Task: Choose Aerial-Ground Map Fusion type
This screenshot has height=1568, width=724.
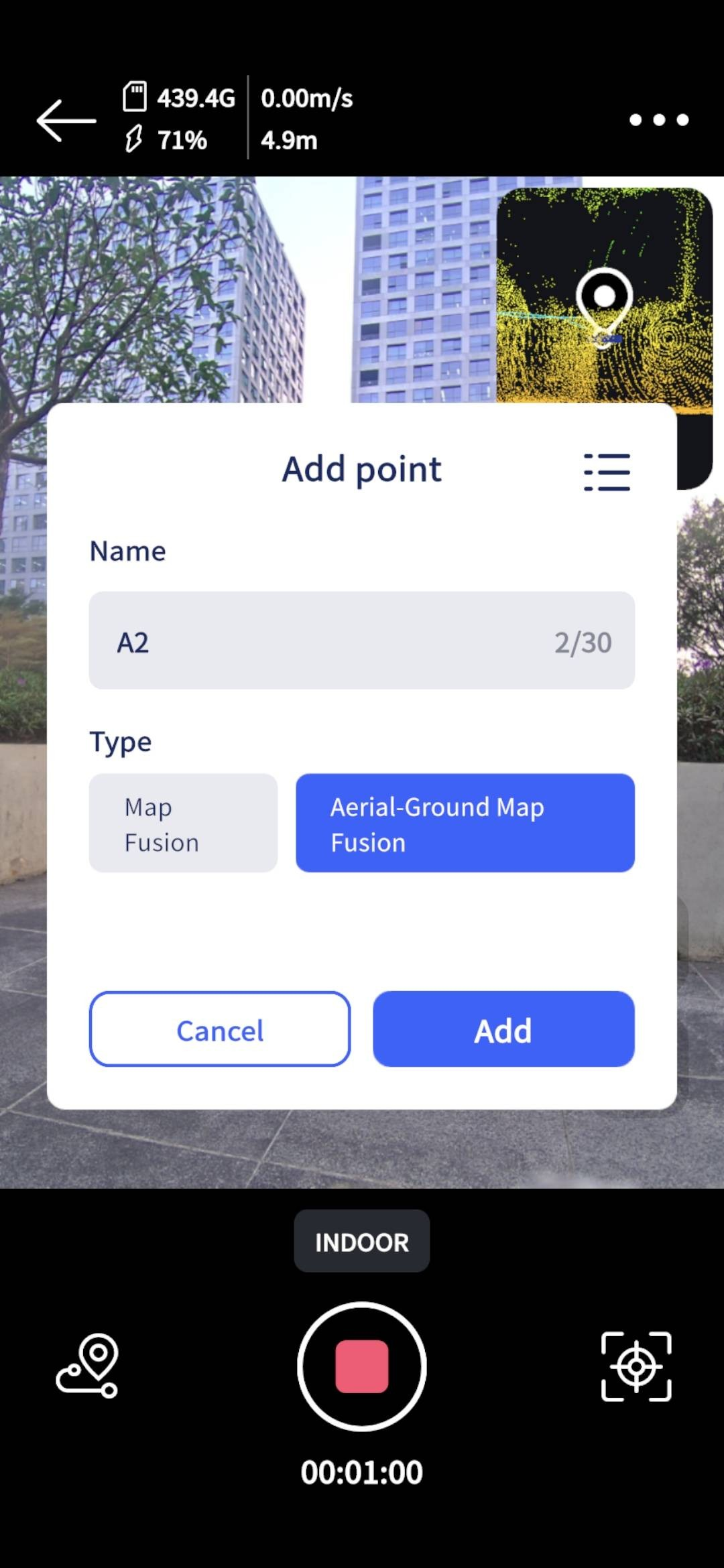Action: (x=465, y=824)
